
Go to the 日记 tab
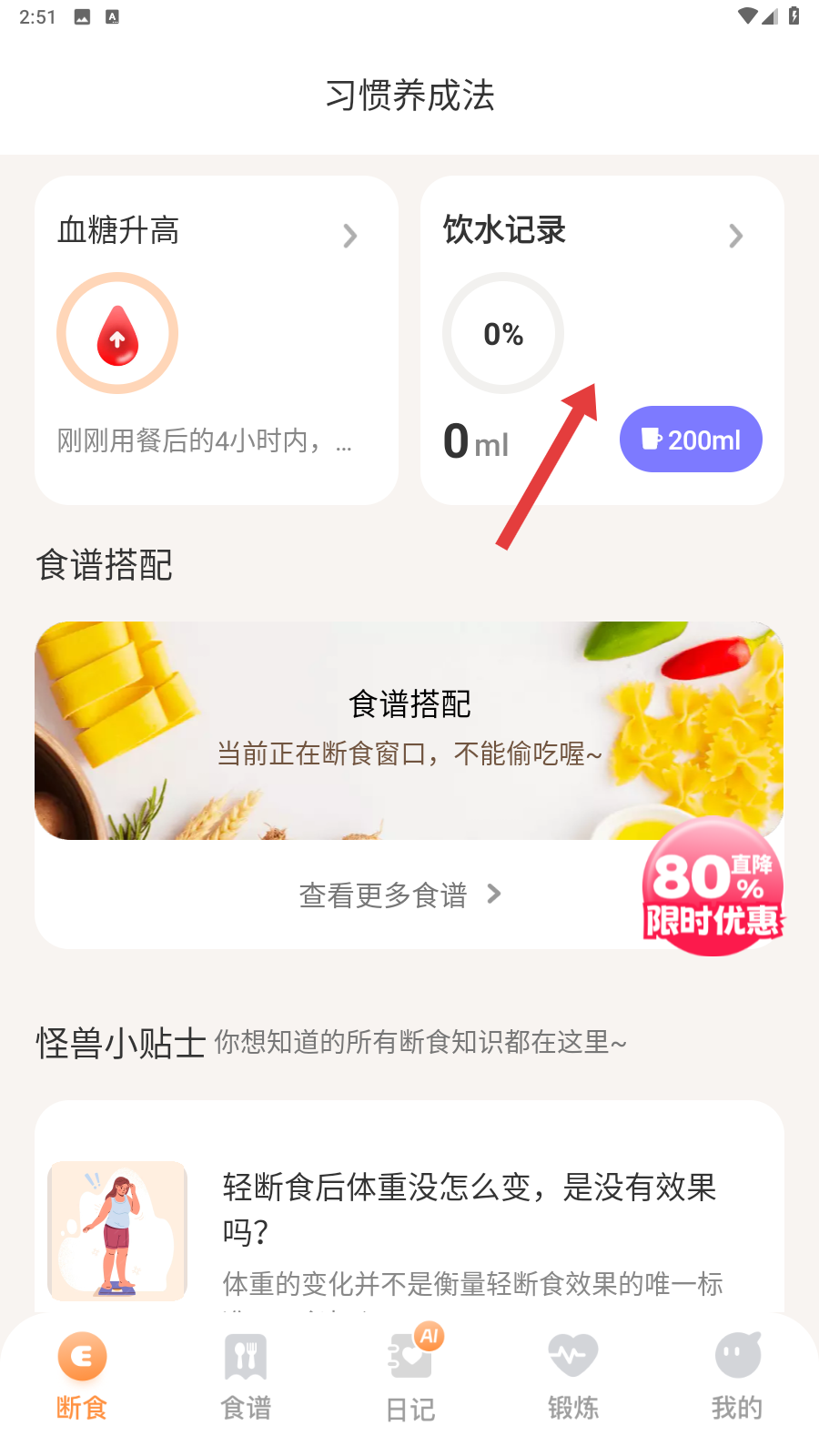click(x=409, y=1376)
